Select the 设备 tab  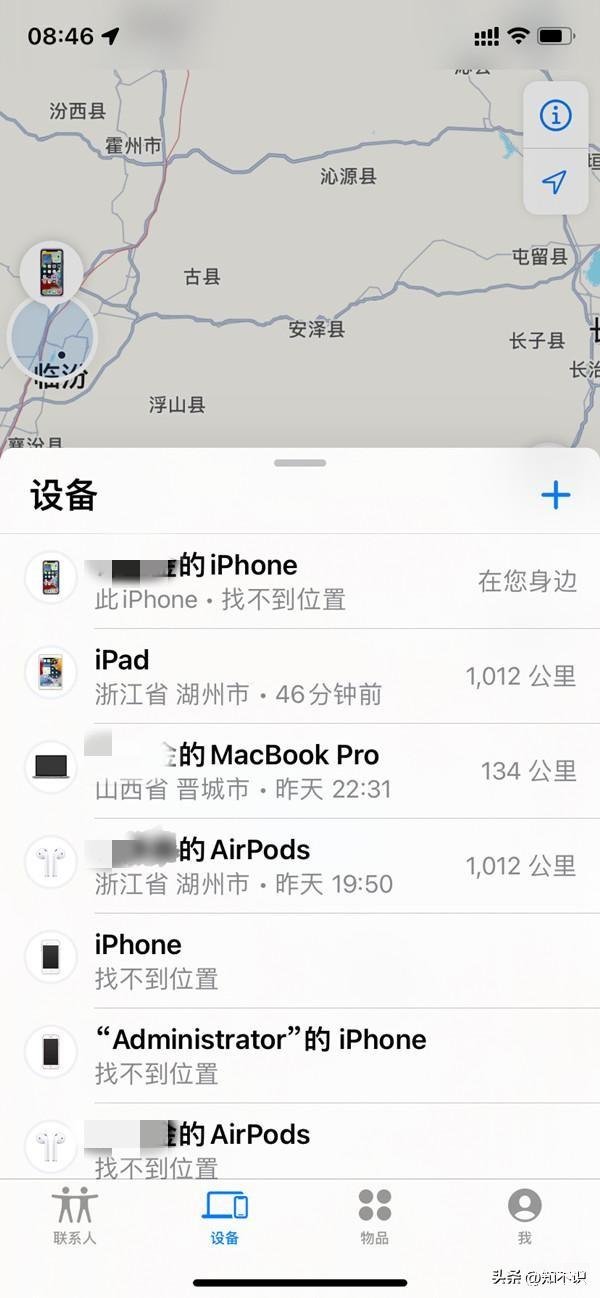(x=225, y=1216)
